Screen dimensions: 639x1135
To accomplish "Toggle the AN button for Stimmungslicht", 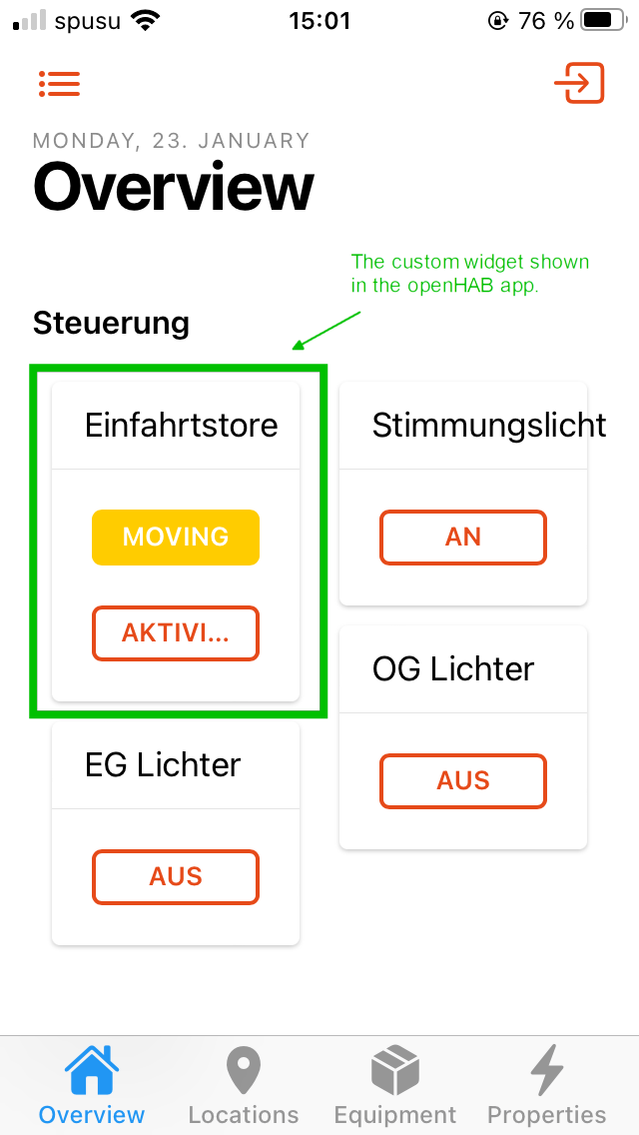I will click(x=463, y=537).
